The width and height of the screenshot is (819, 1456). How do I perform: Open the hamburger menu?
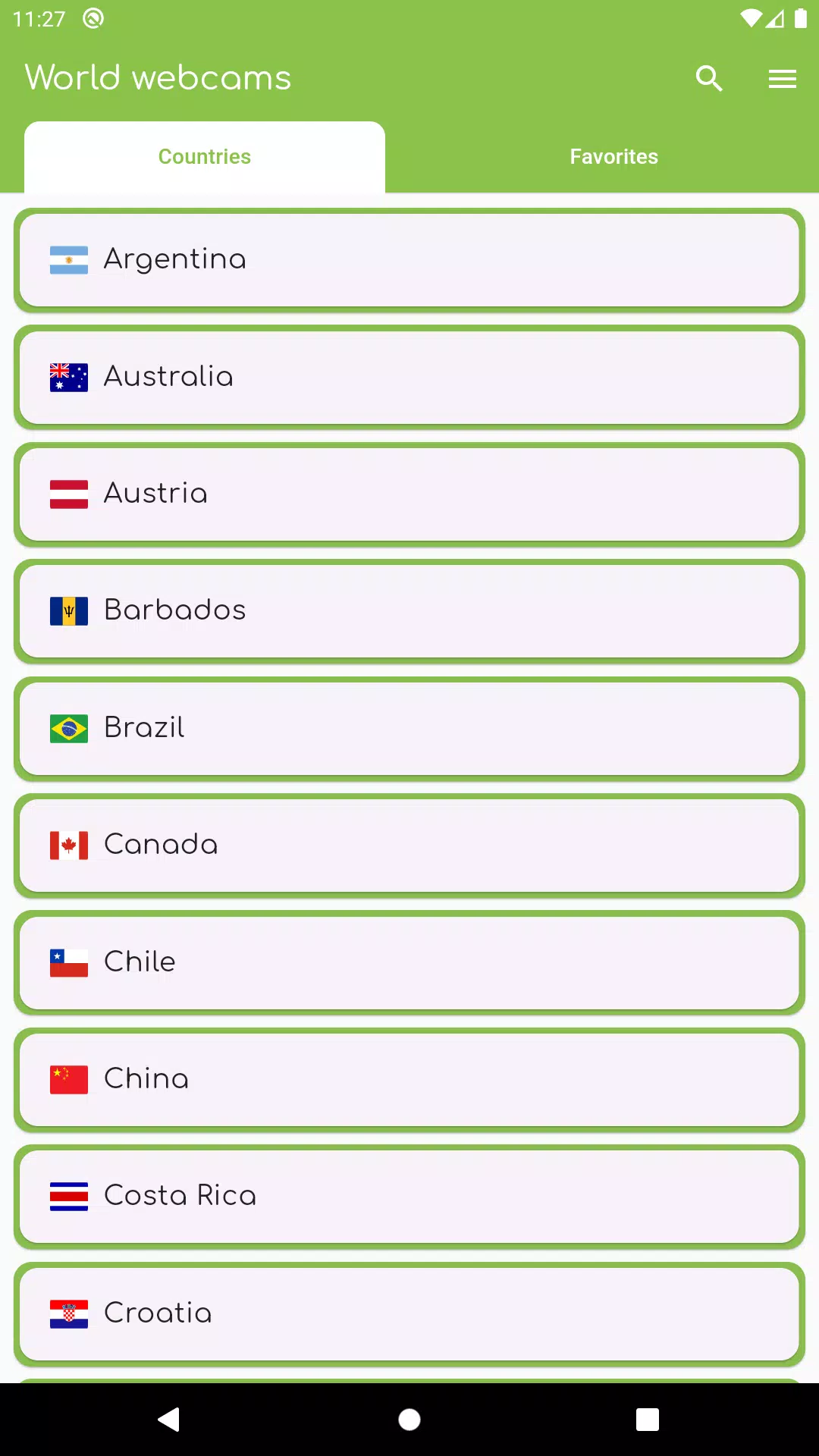click(x=782, y=78)
